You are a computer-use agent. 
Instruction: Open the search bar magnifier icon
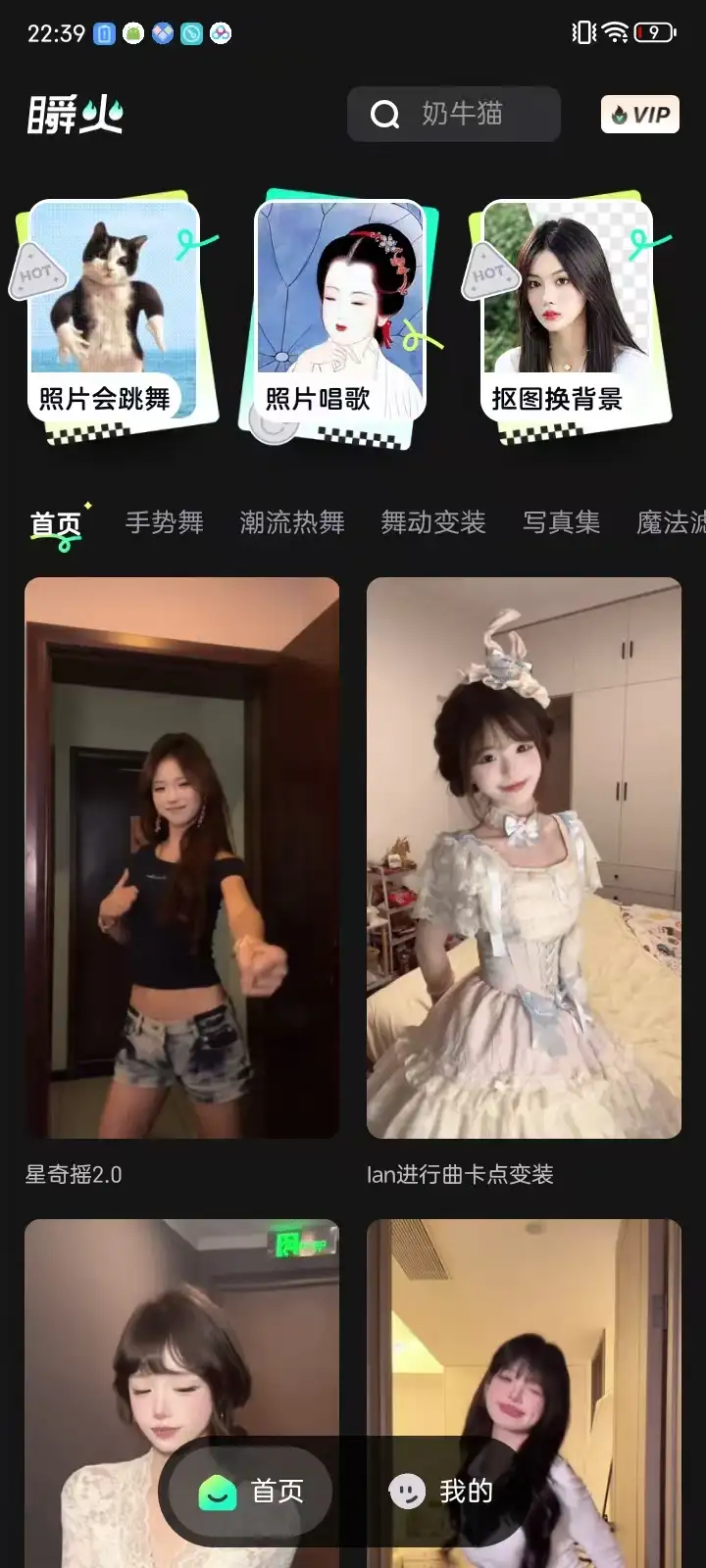pyautogui.click(x=383, y=114)
